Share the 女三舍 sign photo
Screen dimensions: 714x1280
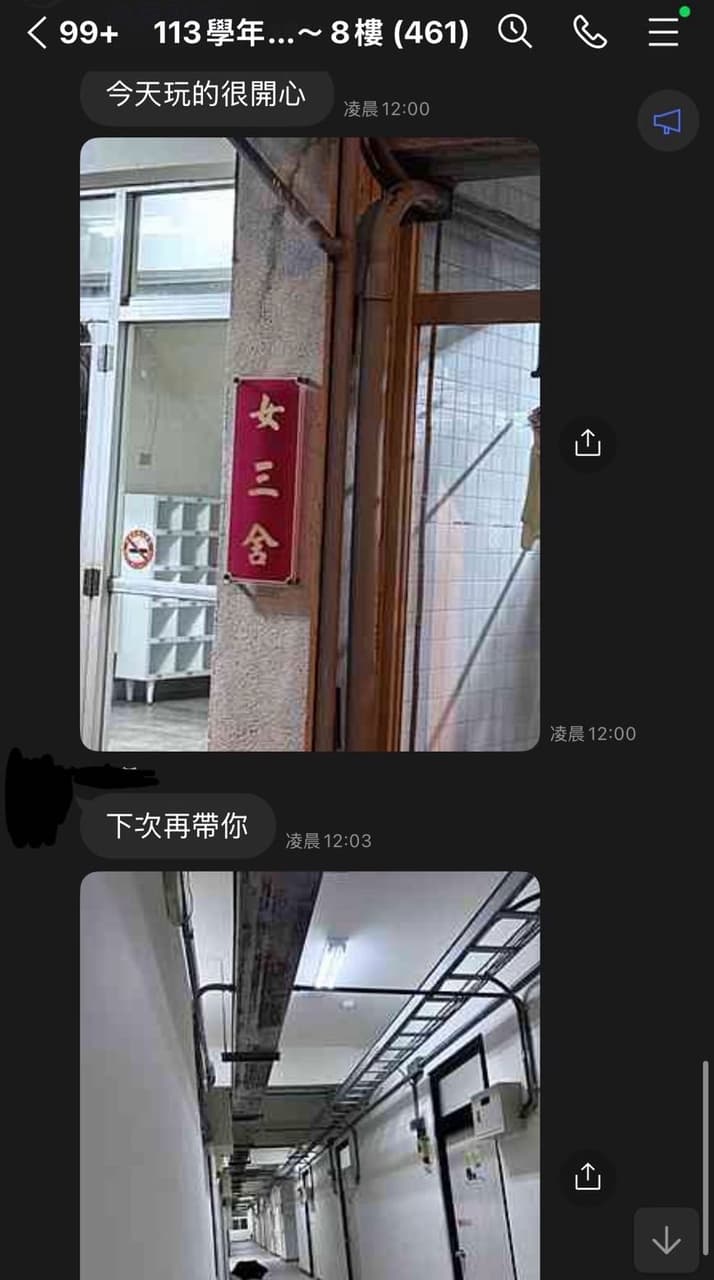pyautogui.click(x=588, y=443)
